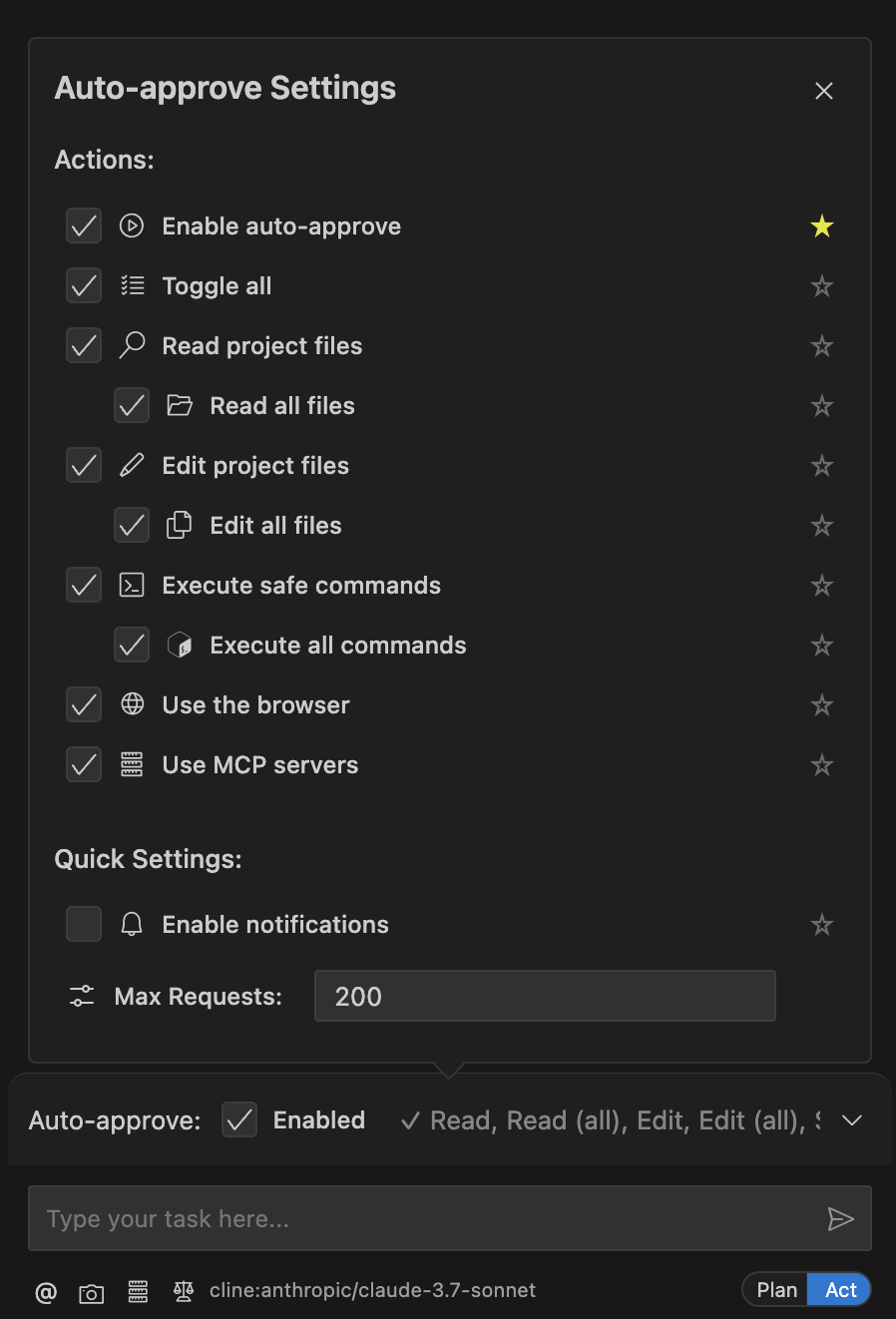Tap the Max Requests field
This screenshot has width=896, height=1319.
(x=545, y=997)
